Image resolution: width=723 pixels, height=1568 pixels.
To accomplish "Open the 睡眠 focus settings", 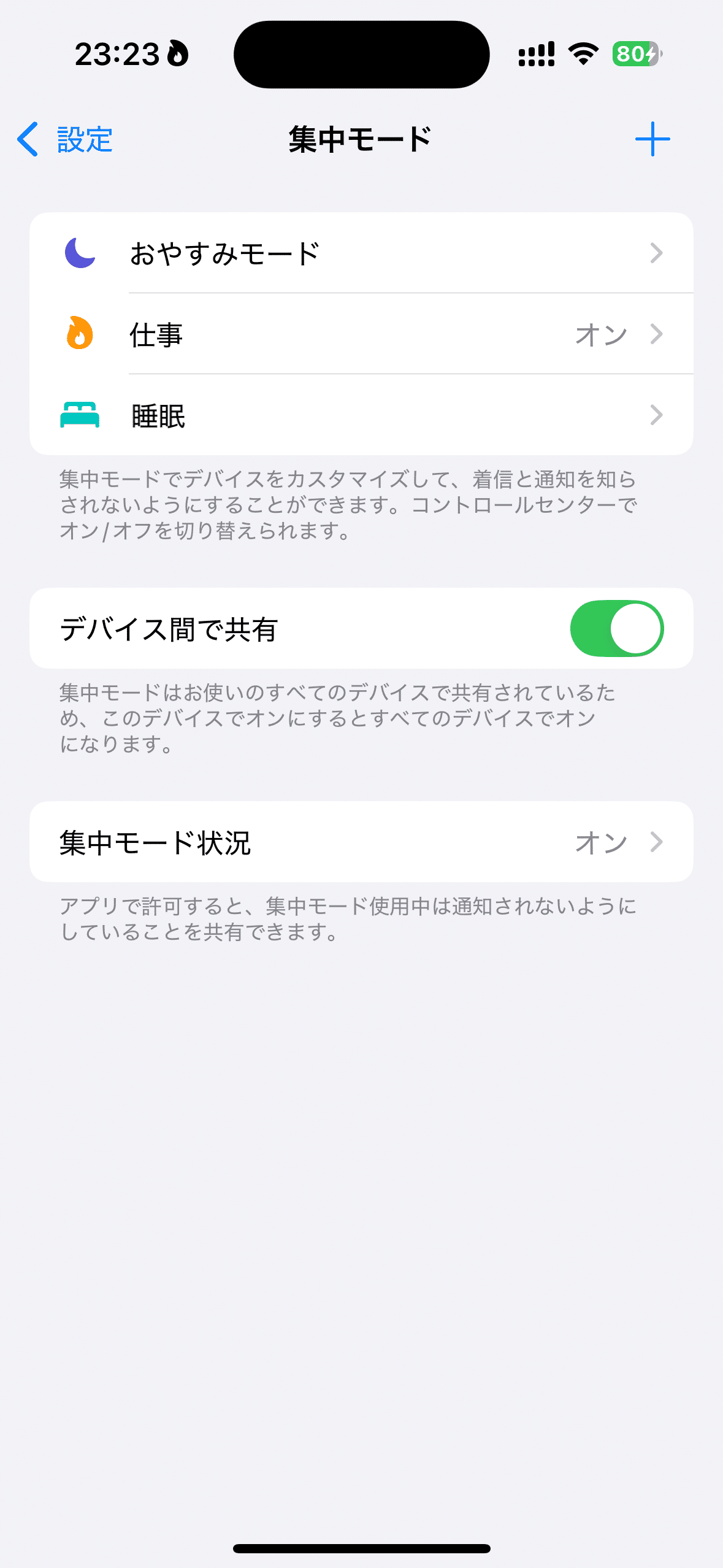I will pos(361,415).
